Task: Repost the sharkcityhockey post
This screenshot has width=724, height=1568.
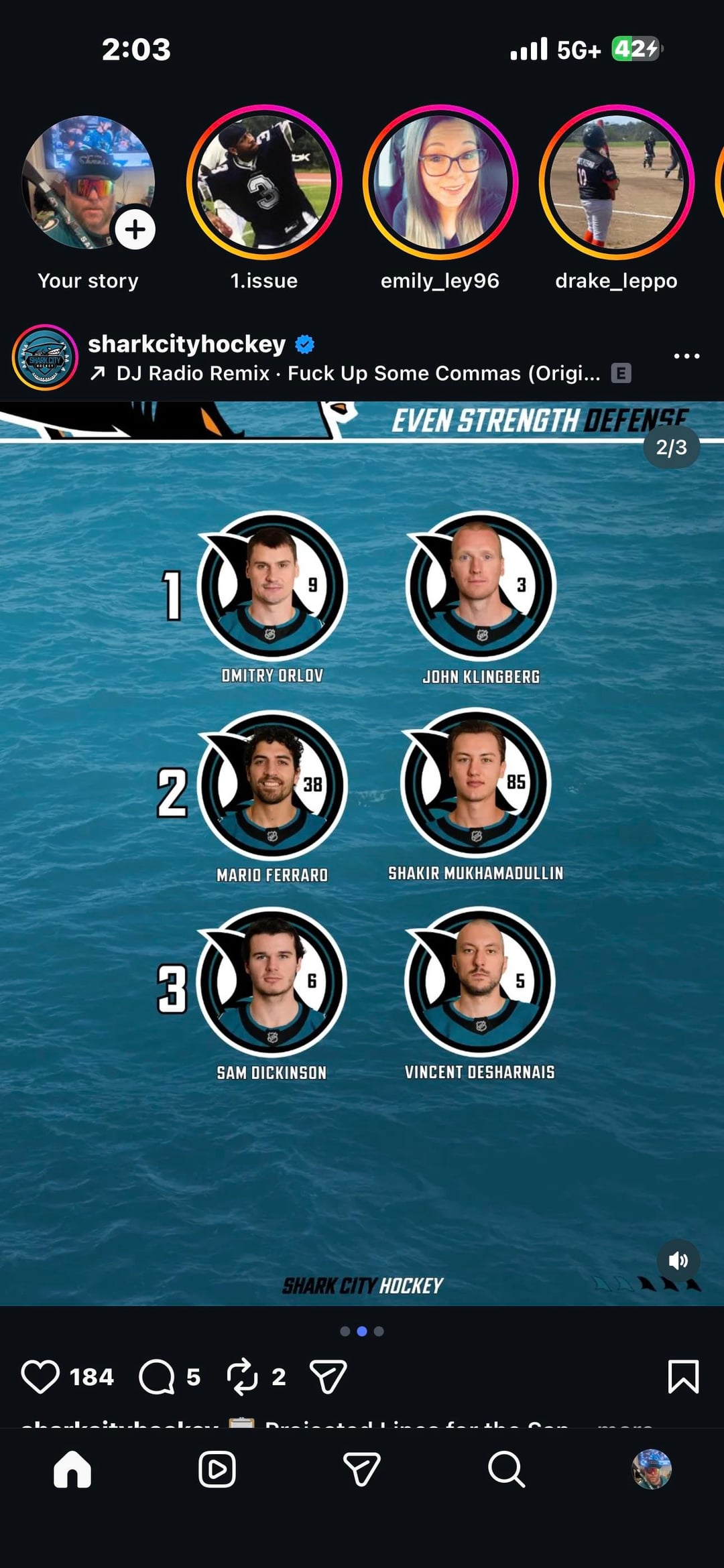Action: point(243,1376)
